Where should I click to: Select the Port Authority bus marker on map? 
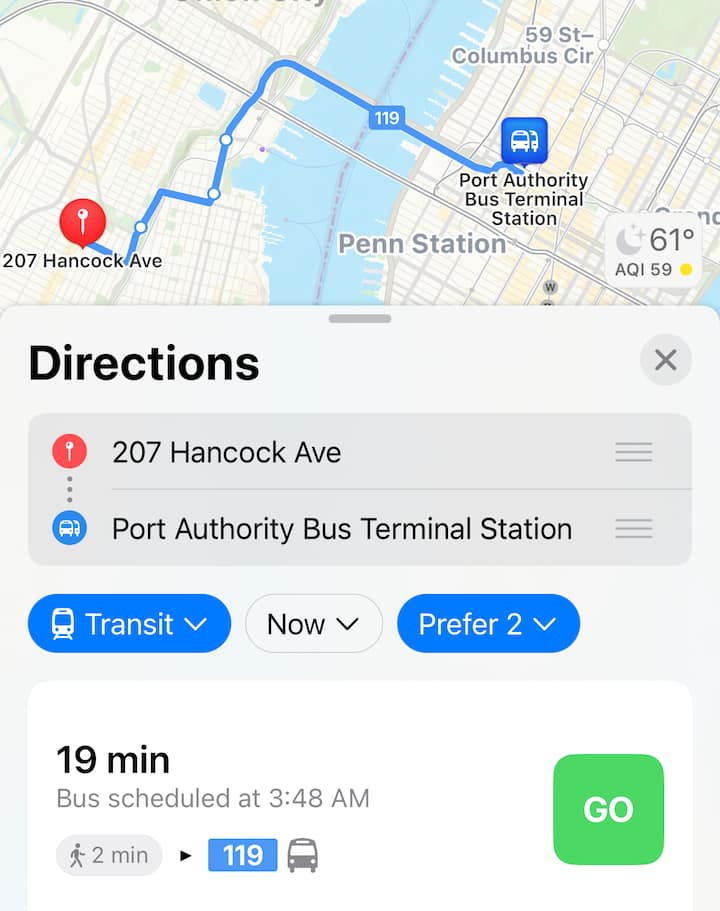(524, 140)
